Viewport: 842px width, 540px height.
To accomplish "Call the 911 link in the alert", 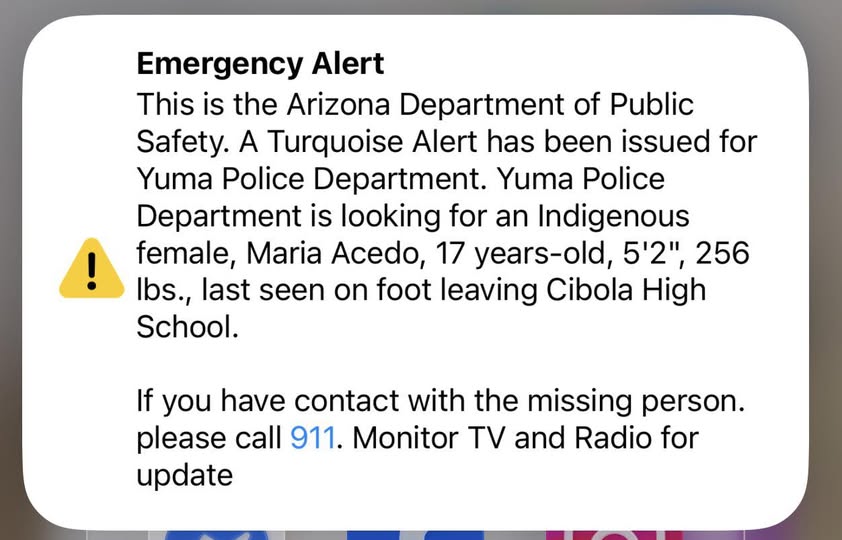I will pyautogui.click(x=311, y=437).
